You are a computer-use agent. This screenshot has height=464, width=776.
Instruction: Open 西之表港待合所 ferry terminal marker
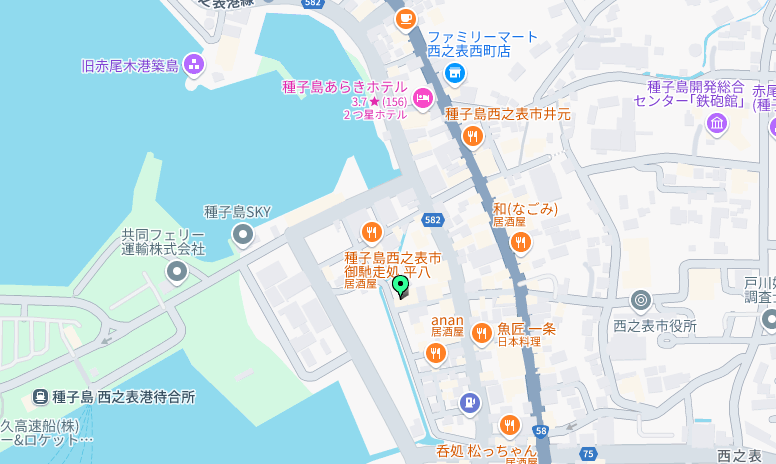(41, 397)
